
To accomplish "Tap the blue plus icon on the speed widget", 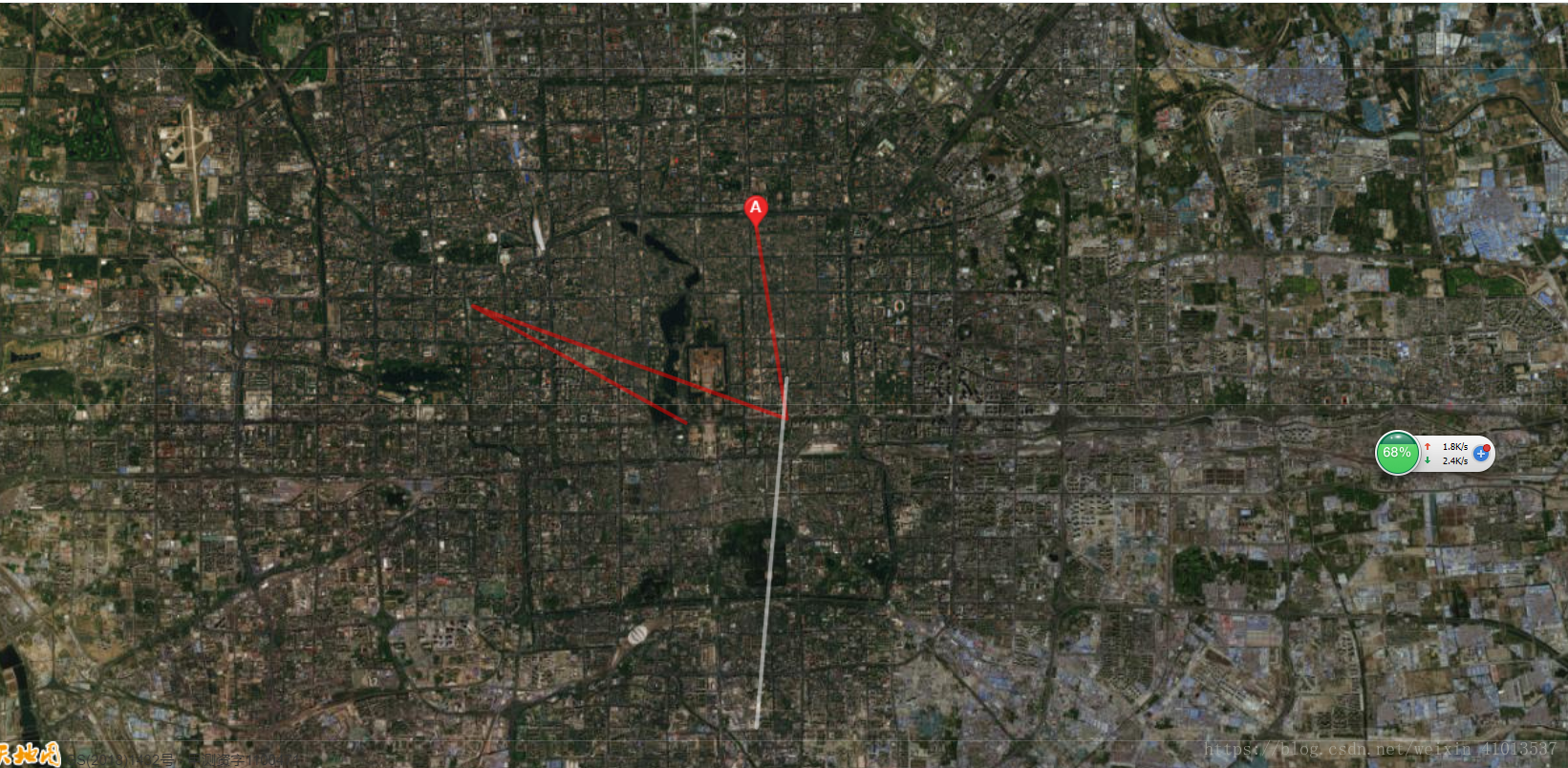I will (1481, 453).
